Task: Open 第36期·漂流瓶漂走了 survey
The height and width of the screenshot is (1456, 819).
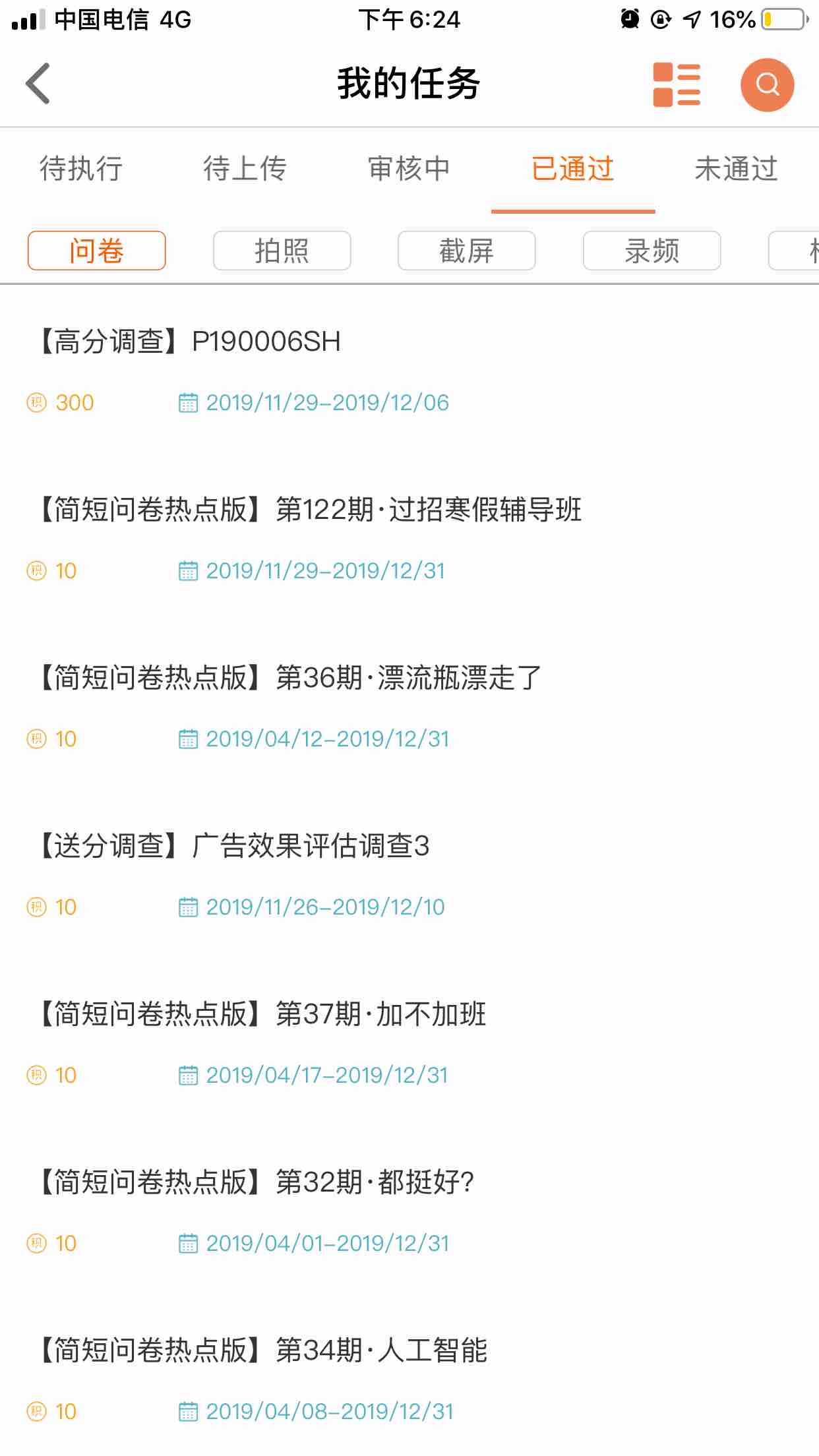Action: tap(290, 679)
